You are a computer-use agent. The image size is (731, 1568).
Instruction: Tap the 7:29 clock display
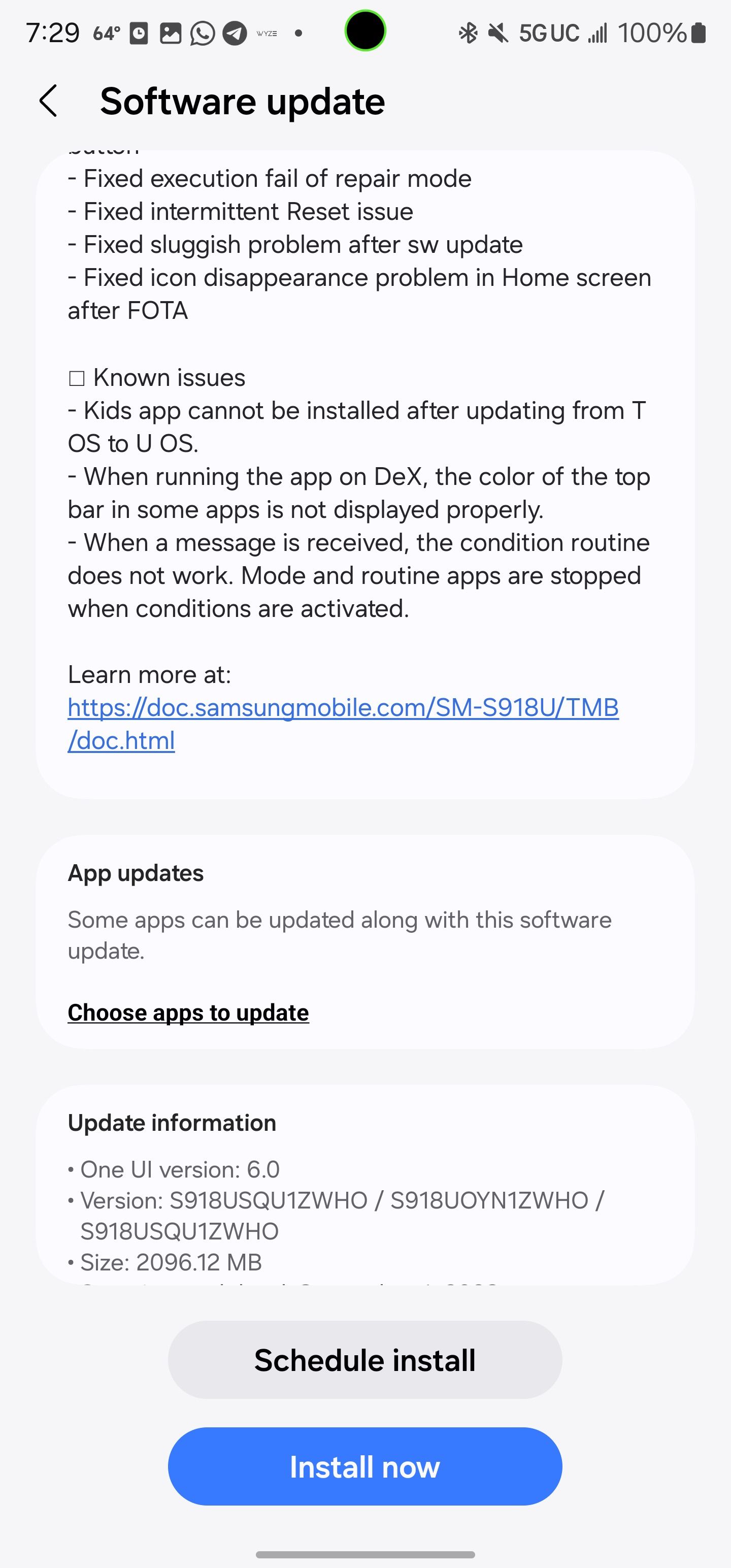[53, 34]
